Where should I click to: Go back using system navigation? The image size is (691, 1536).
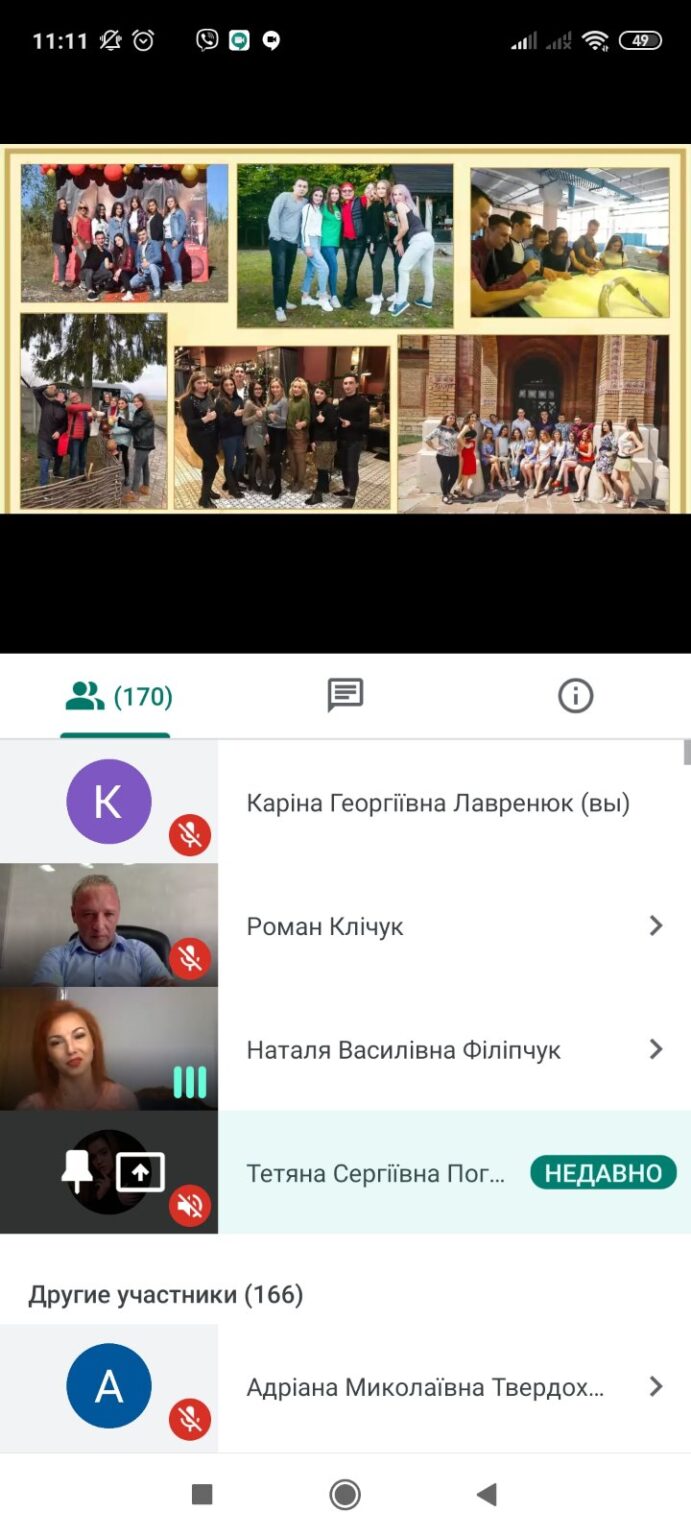487,1494
